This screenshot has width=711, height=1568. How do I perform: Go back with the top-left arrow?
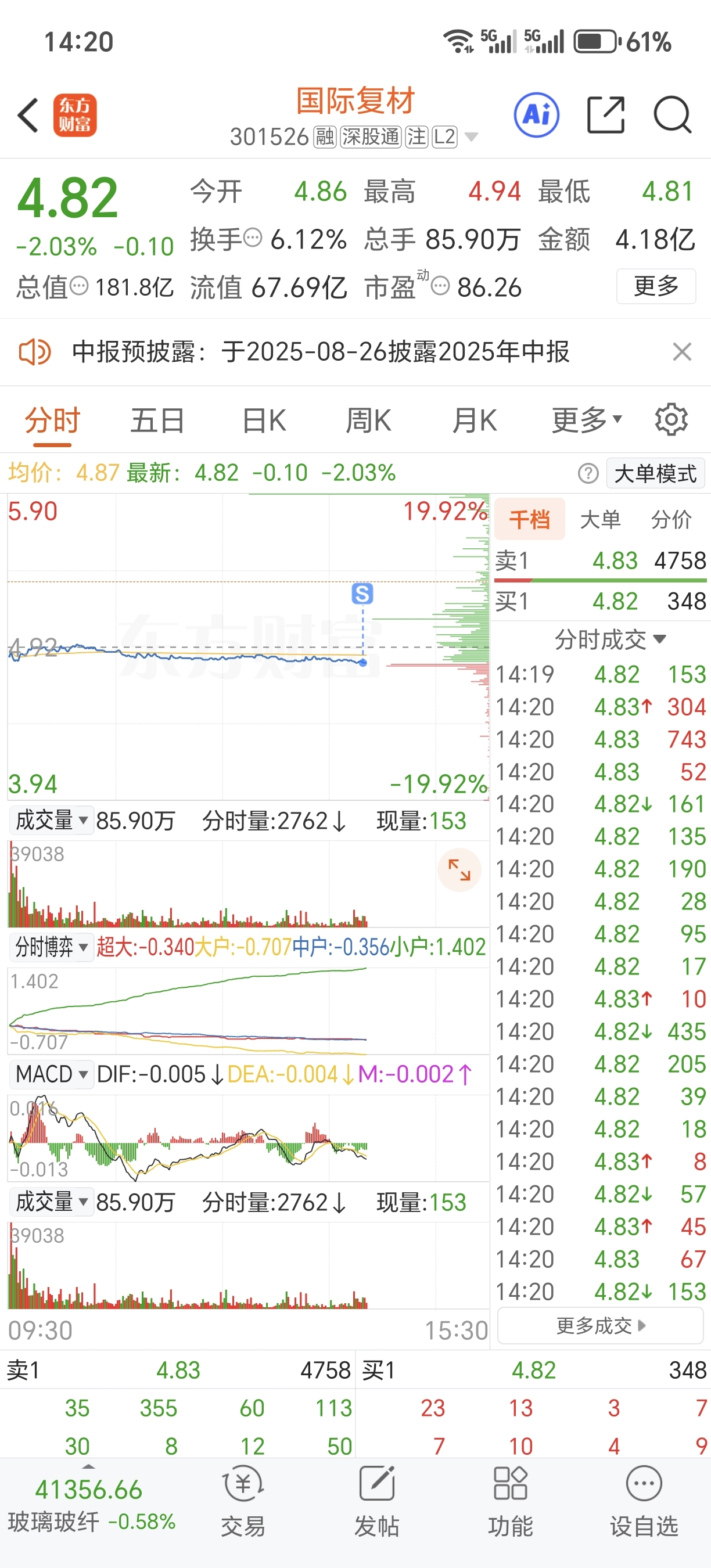pos(28,115)
